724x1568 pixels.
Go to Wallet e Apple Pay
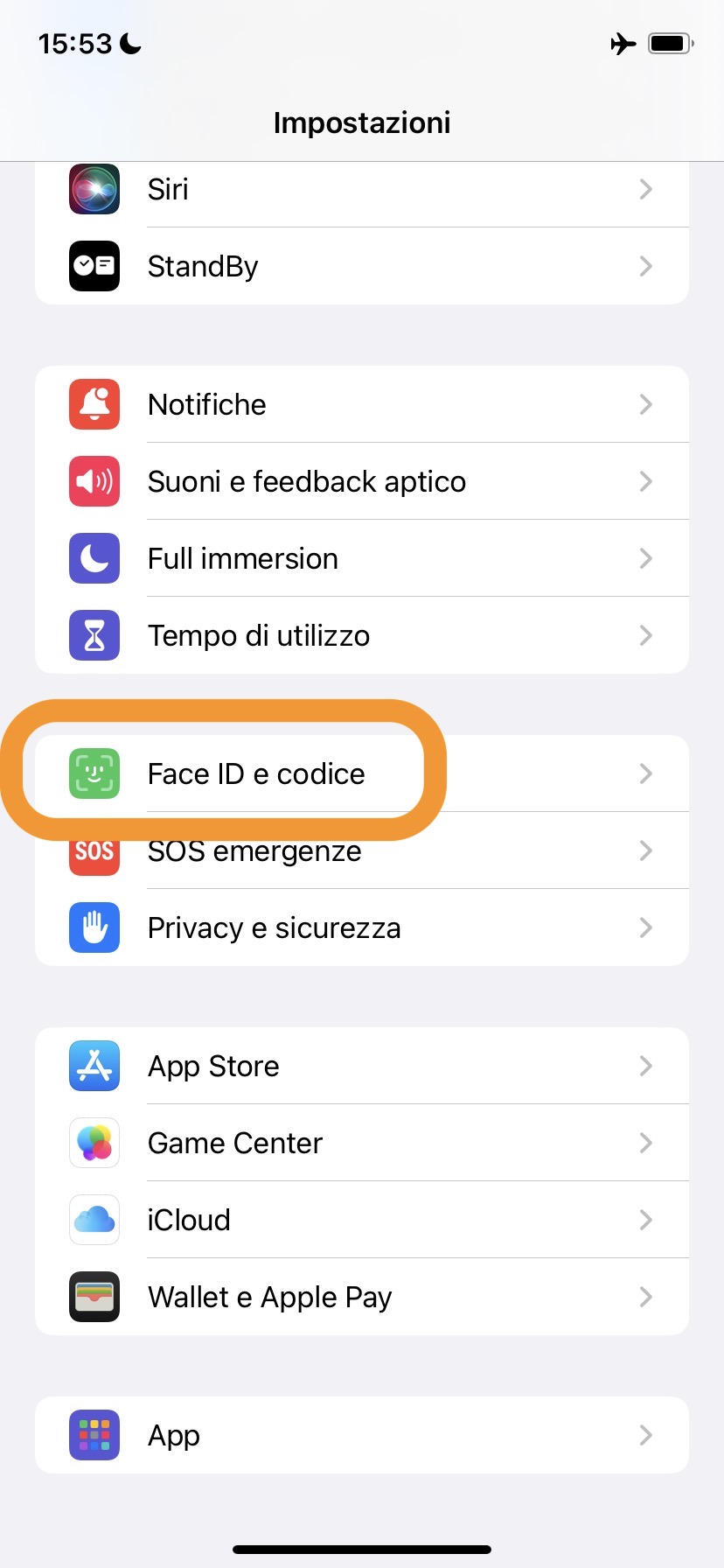click(x=361, y=1297)
